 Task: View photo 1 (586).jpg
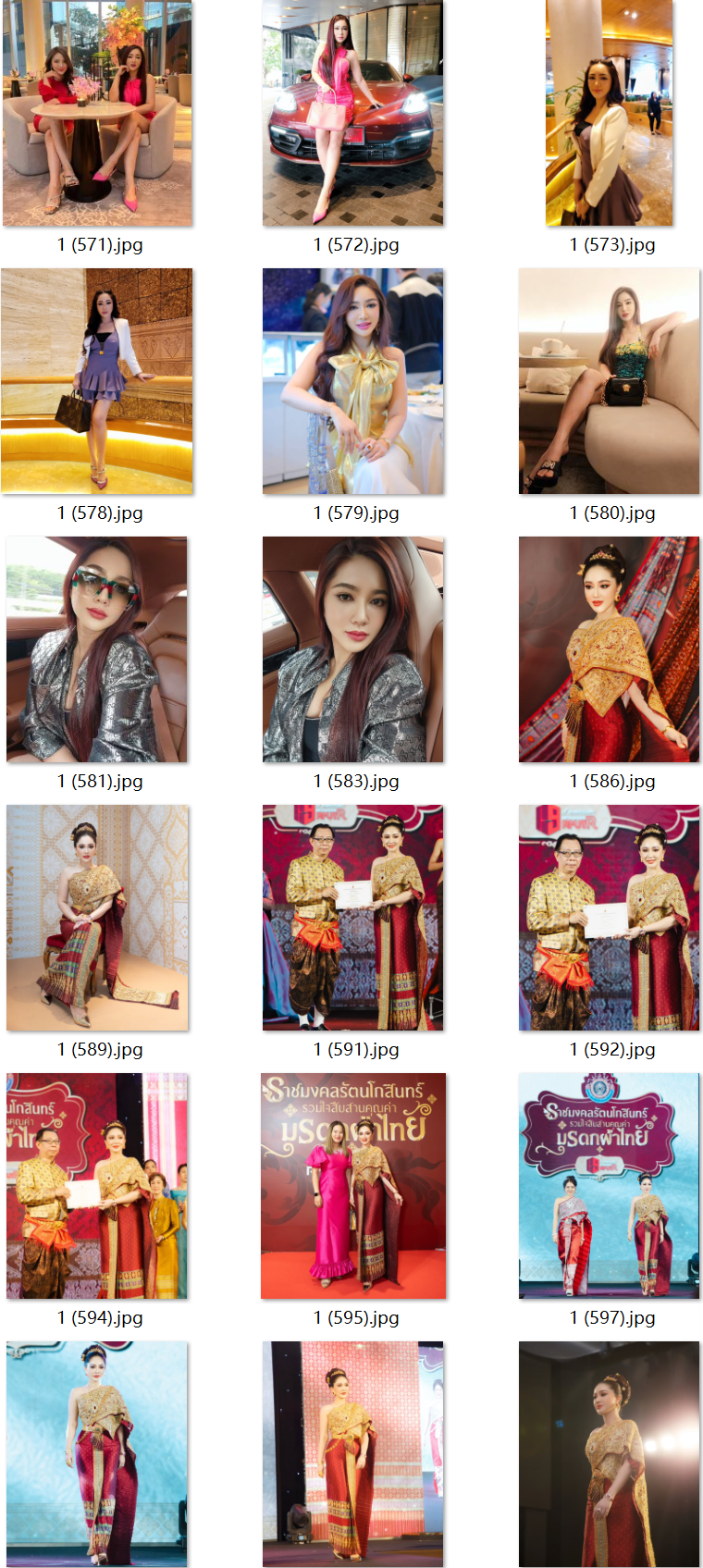610,649
